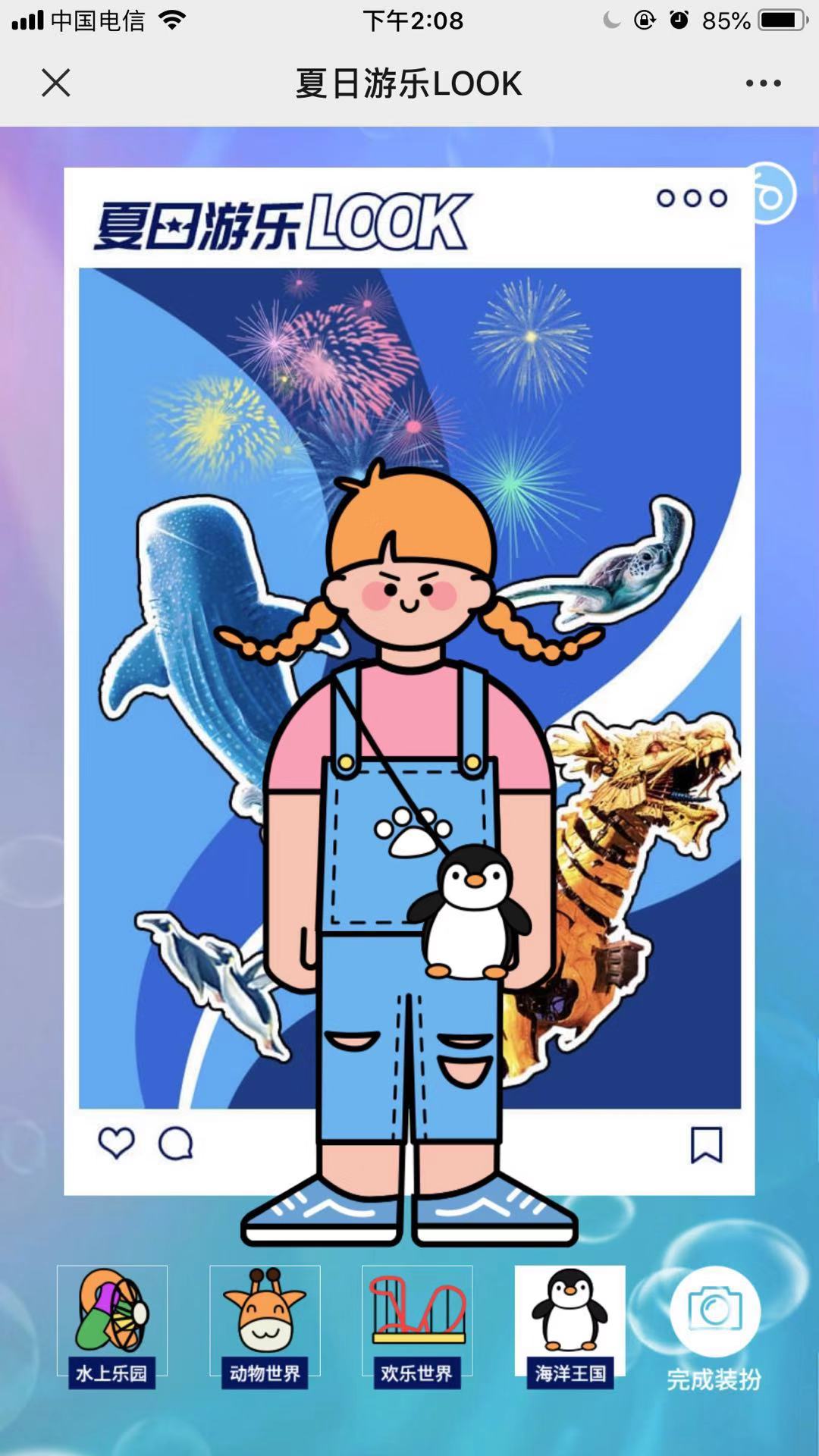This screenshot has height=1456, width=819.
Task: Select the 动物世界 outfit category
Action: pyautogui.click(x=265, y=1326)
